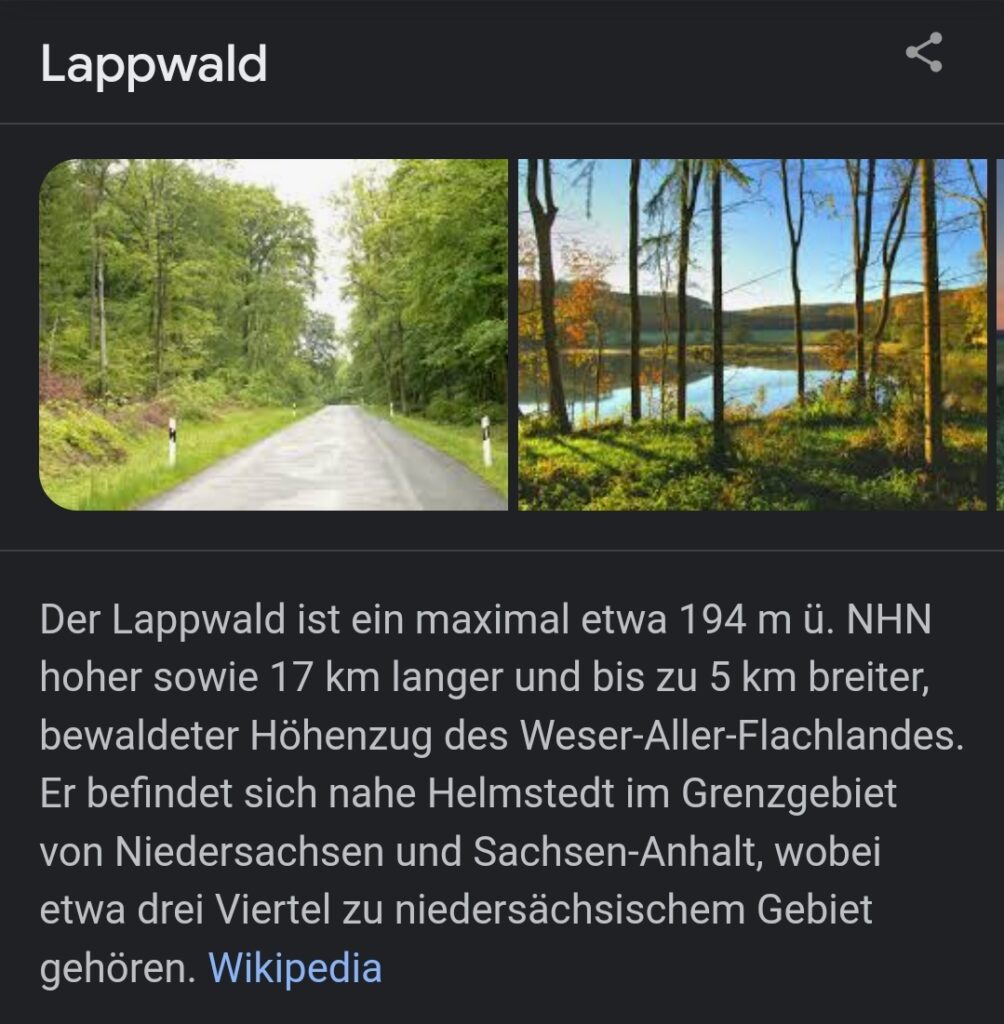Open the forest road photo
Viewport: 1004px width, 1024px height.
coord(273,335)
